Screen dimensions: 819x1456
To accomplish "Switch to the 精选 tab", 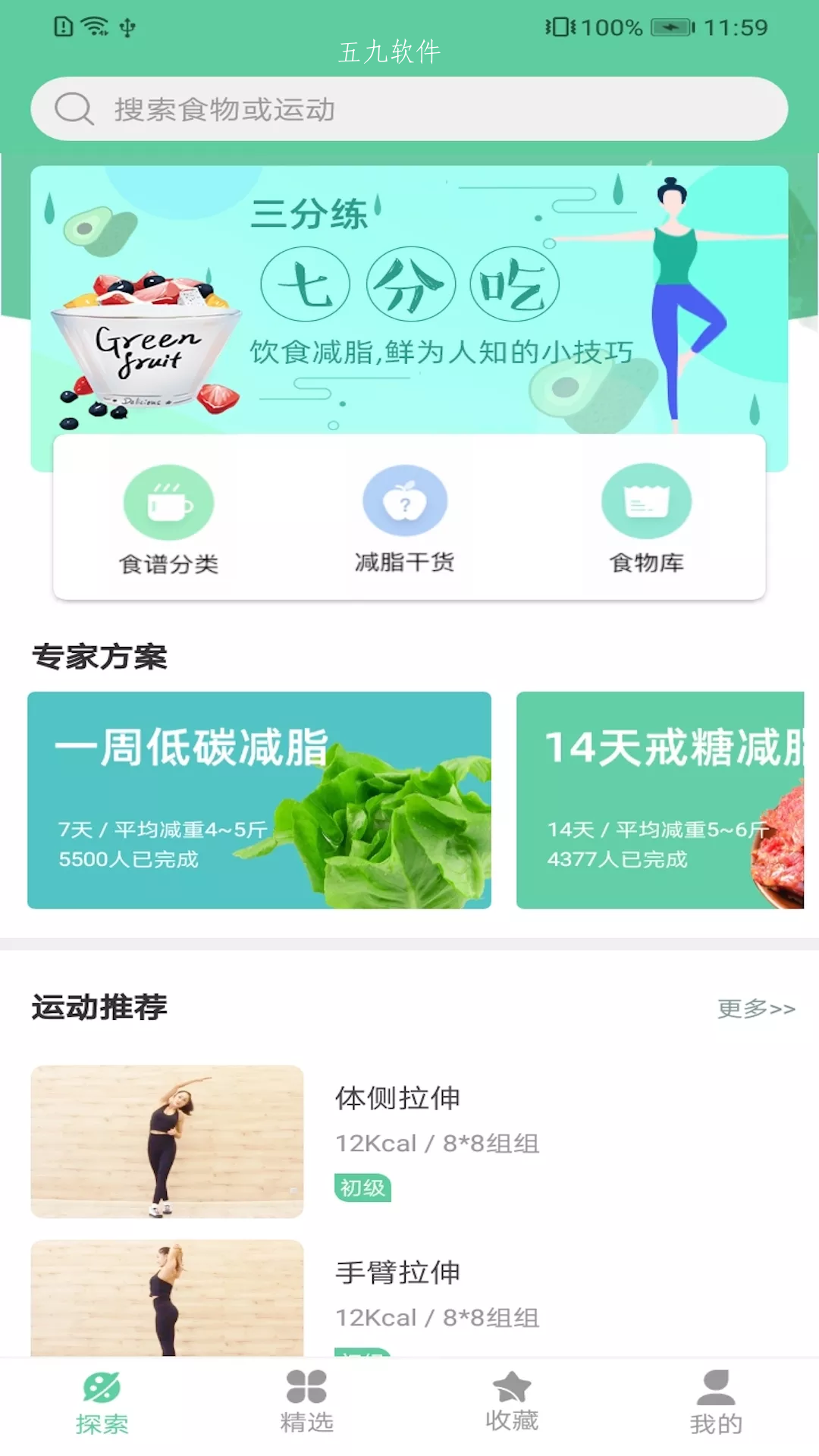I will click(x=306, y=1402).
